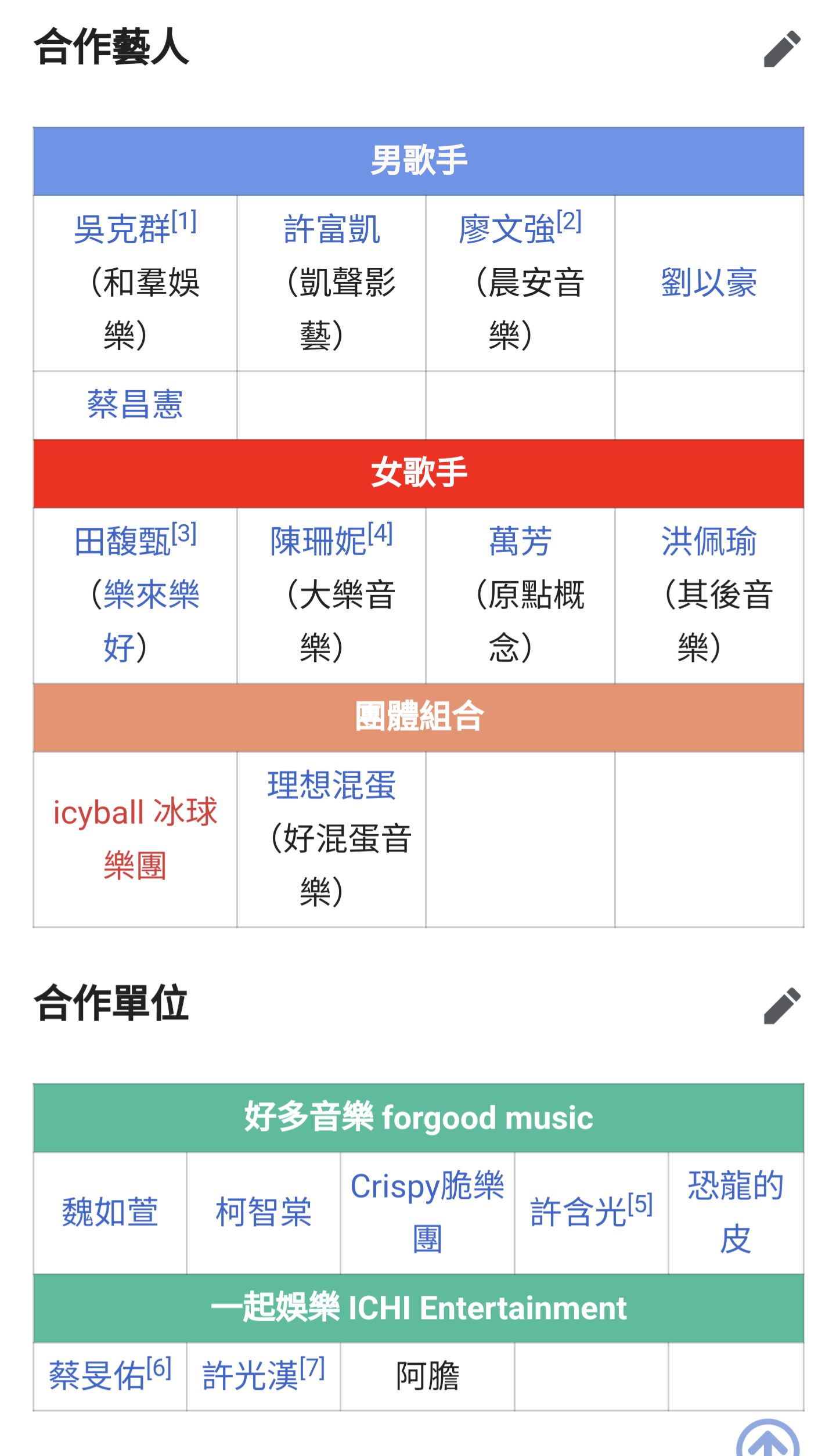The height and width of the screenshot is (1456, 836).
Task: Open the 吳克群 article link
Action: 122,229
